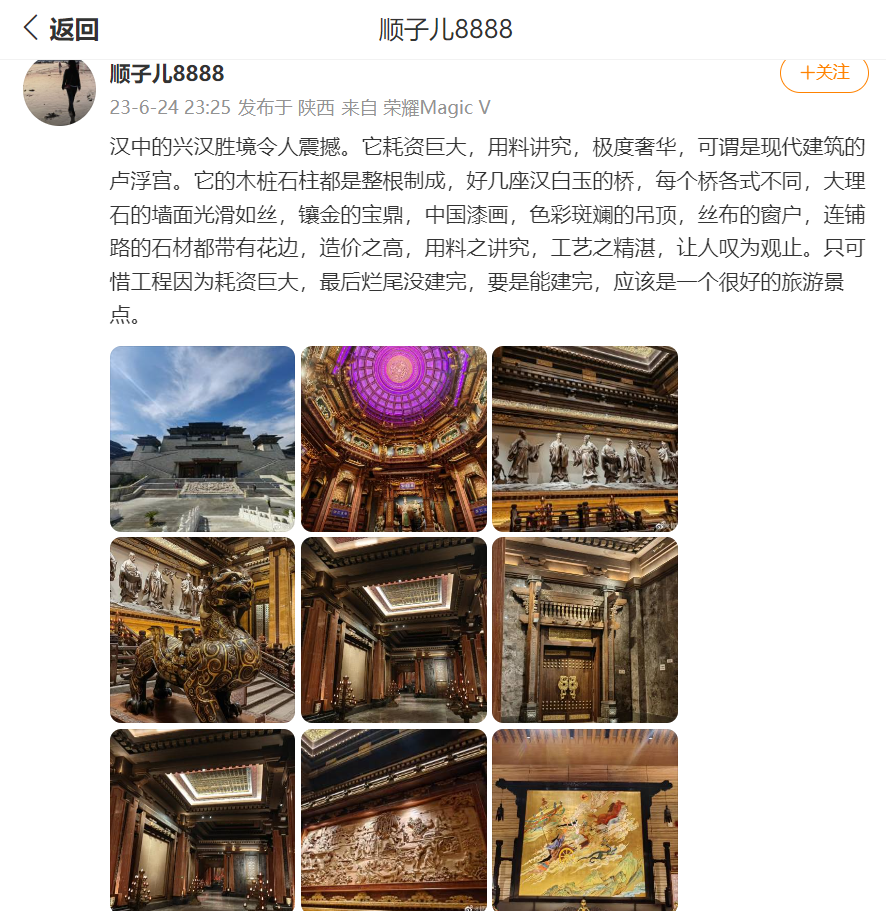Go back using the 返回 arrow
Image resolution: width=886 pixels, height=911 pixels.
(x=60, y=29)
